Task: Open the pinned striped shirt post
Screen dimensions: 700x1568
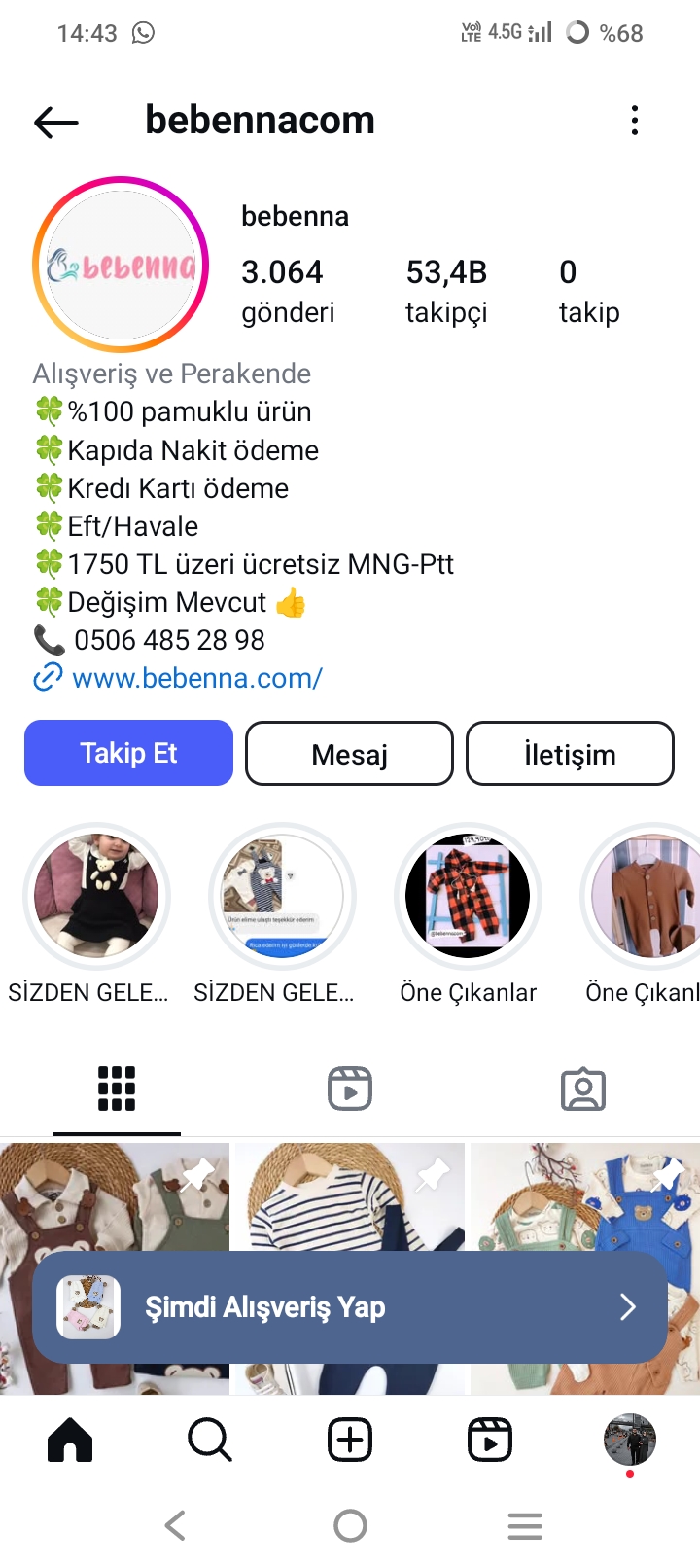Action: pyautogui.click(x=349, y=1198)
